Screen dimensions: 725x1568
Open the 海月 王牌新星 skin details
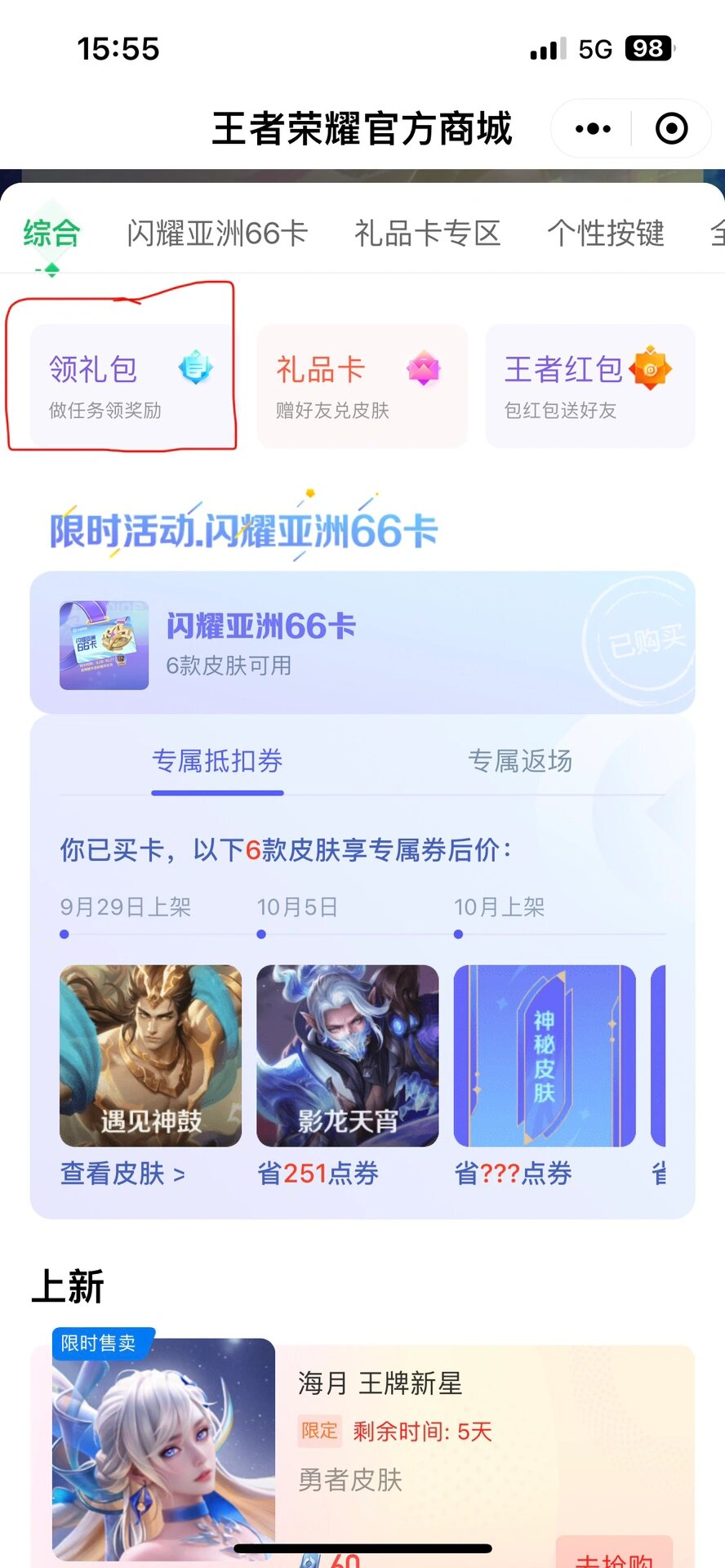point(380,1383)
